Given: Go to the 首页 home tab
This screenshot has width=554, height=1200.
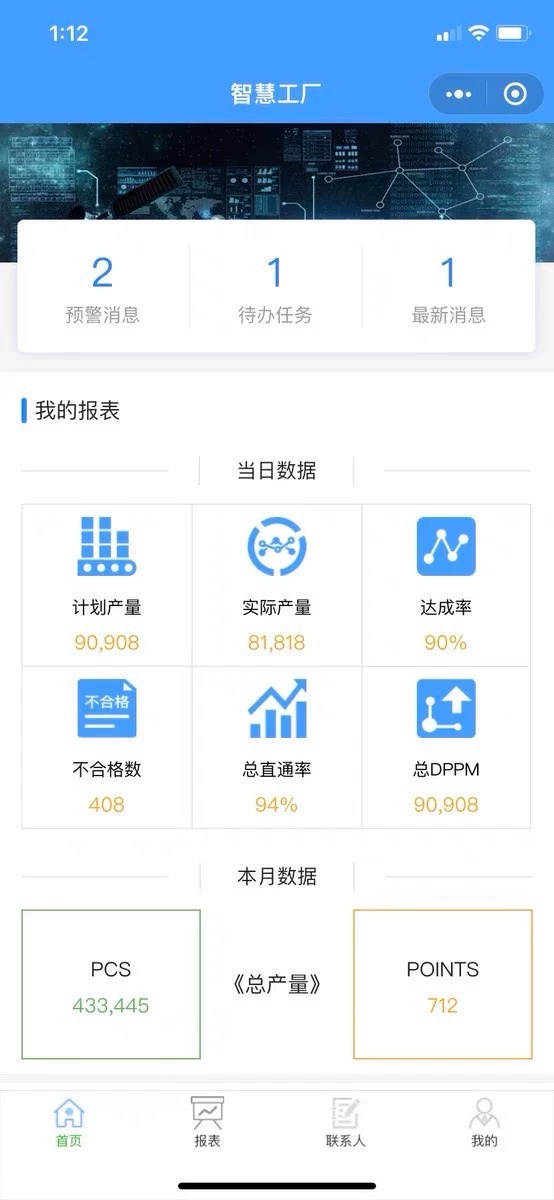Looking at the screenshot, I should tap(69, 1122).
